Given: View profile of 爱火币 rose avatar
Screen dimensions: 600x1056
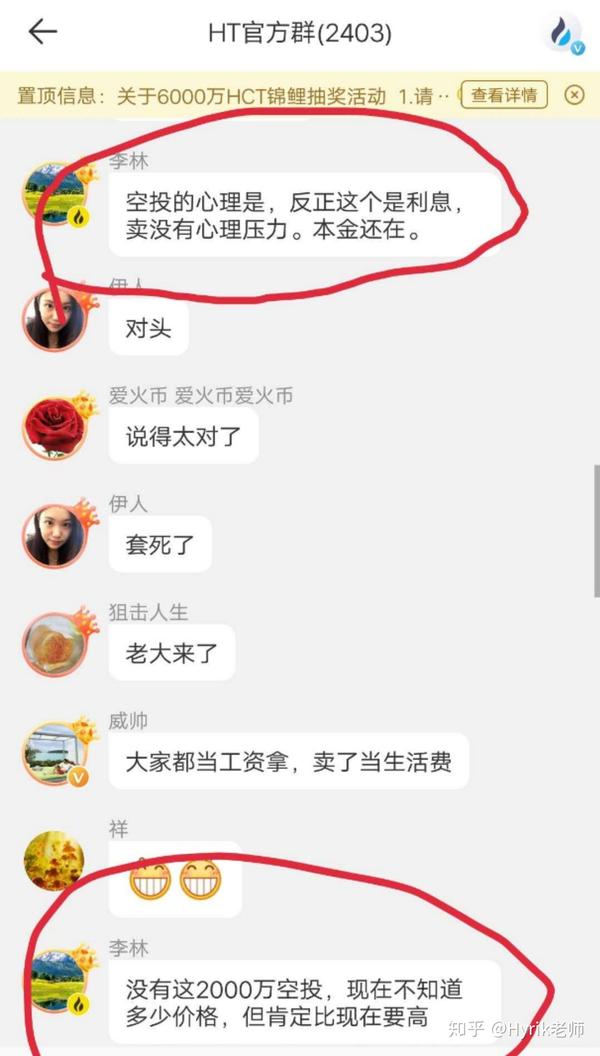Looking at the screenshot, I should click(54, 426).
